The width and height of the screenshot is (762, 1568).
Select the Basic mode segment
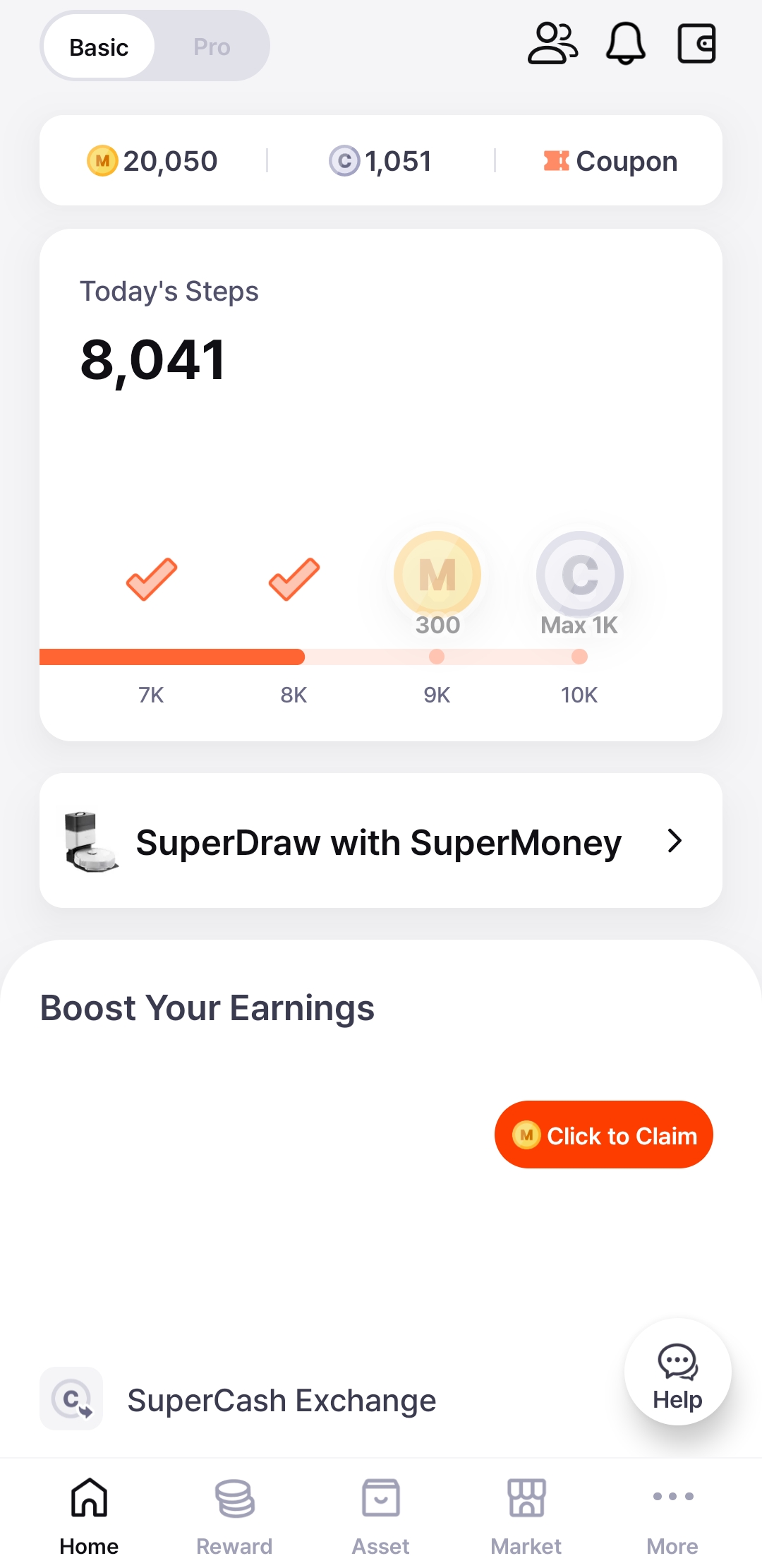pos(99,47)
